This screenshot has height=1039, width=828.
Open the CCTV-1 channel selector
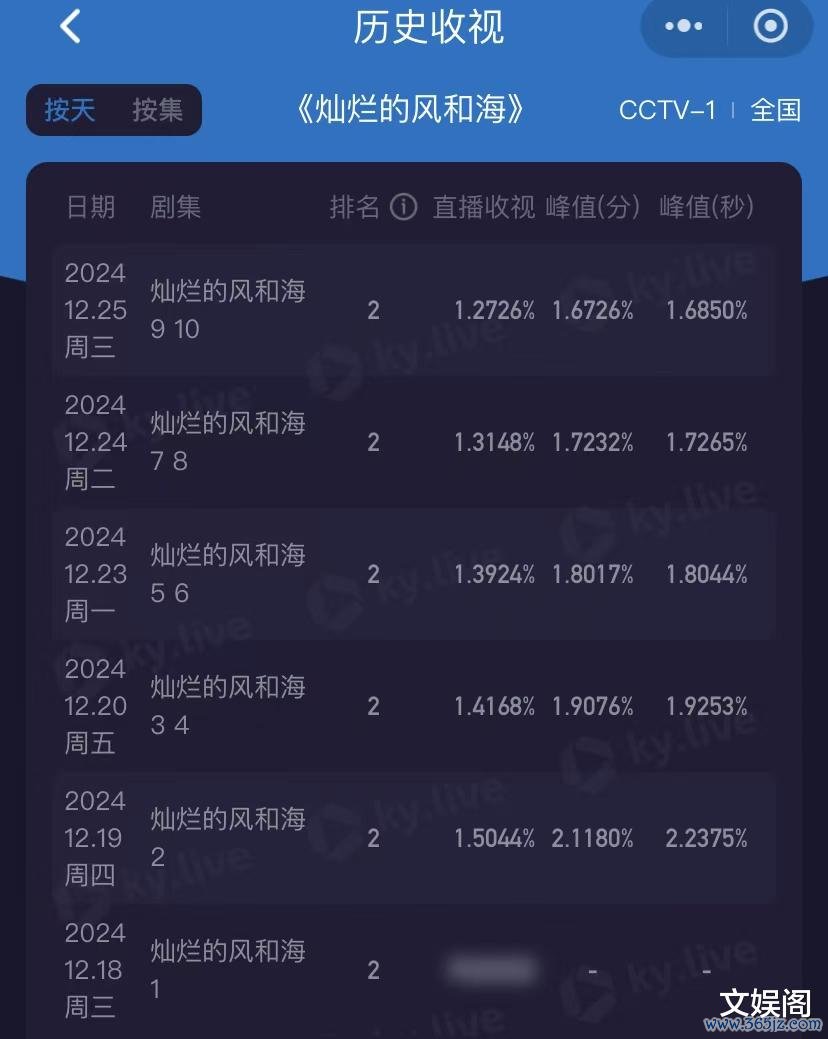pos(667,110)
